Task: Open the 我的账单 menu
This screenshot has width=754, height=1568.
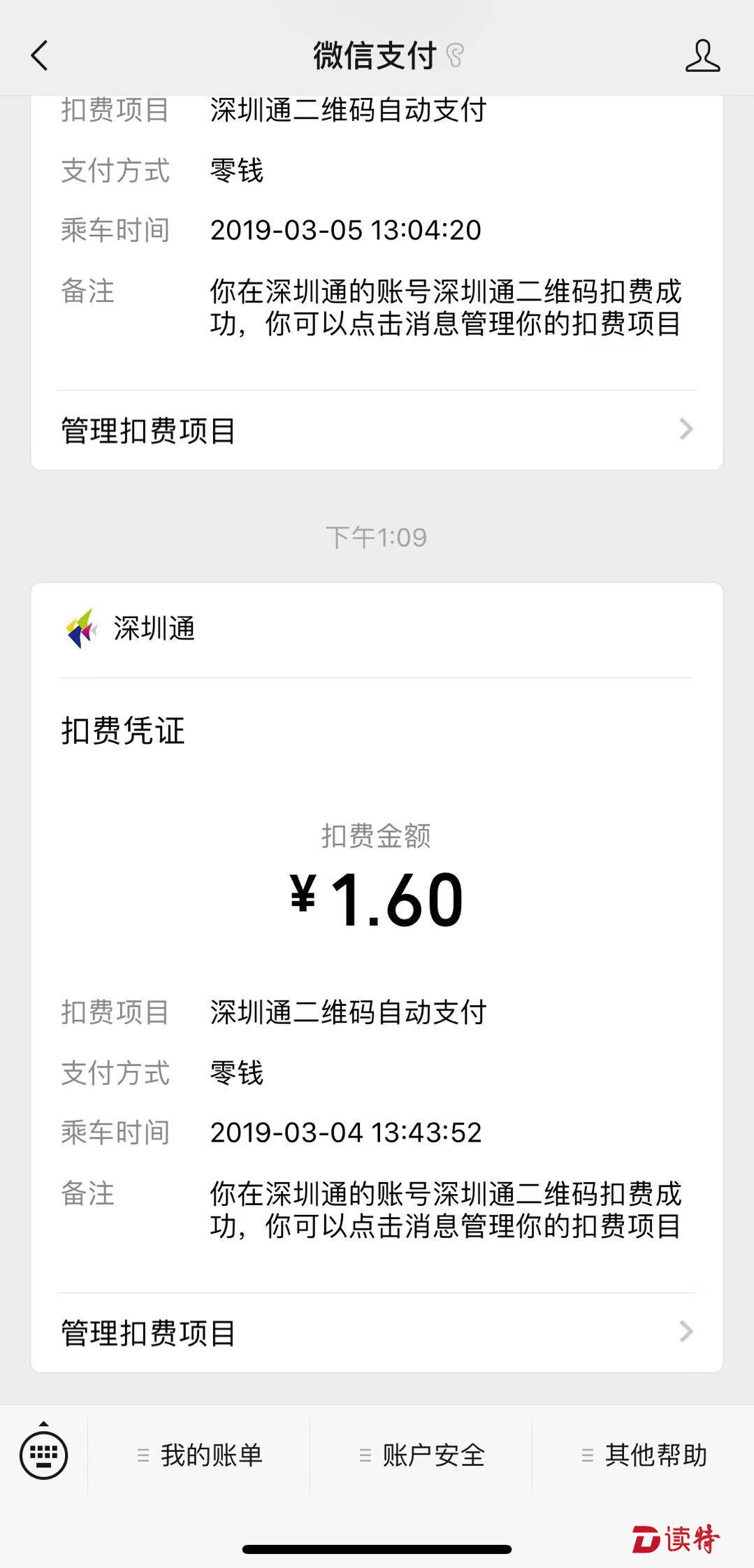Action: [x=200, y=1455]
